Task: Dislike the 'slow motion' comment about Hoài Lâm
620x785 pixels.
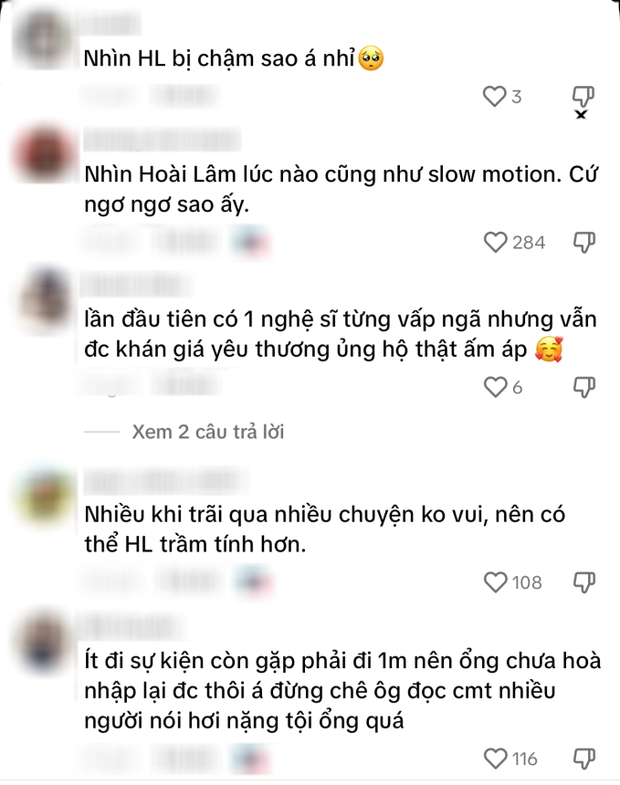Action: pos(585,242)
